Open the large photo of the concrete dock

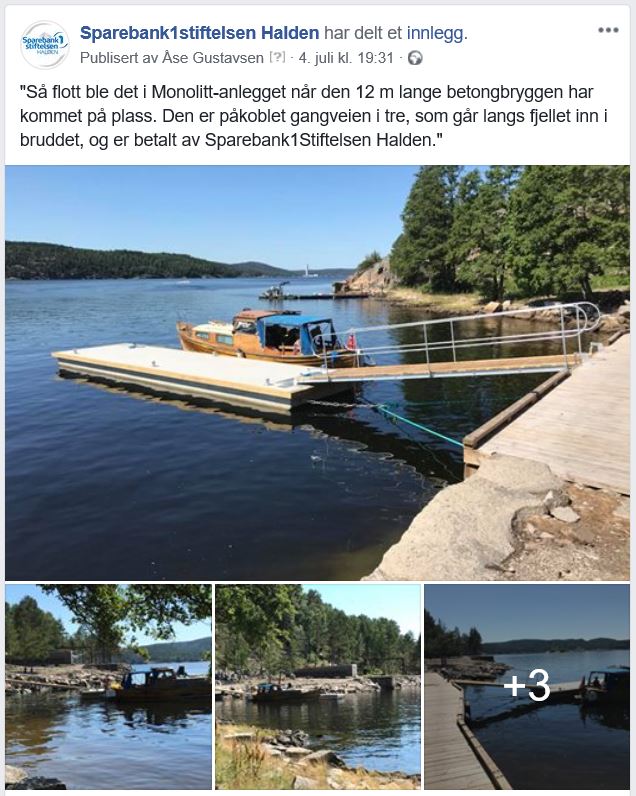point(317,372)
